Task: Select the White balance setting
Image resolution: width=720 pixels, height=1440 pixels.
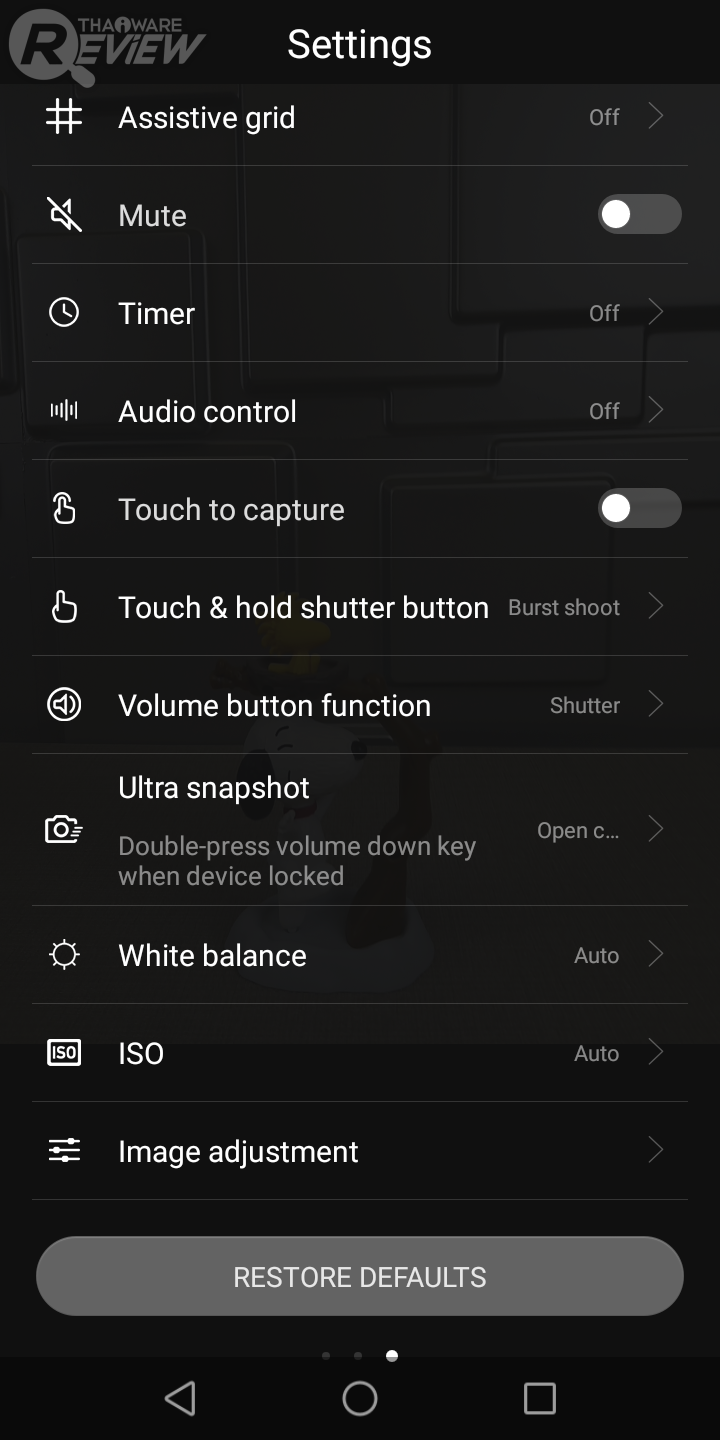Action: [x=360, y=956]
